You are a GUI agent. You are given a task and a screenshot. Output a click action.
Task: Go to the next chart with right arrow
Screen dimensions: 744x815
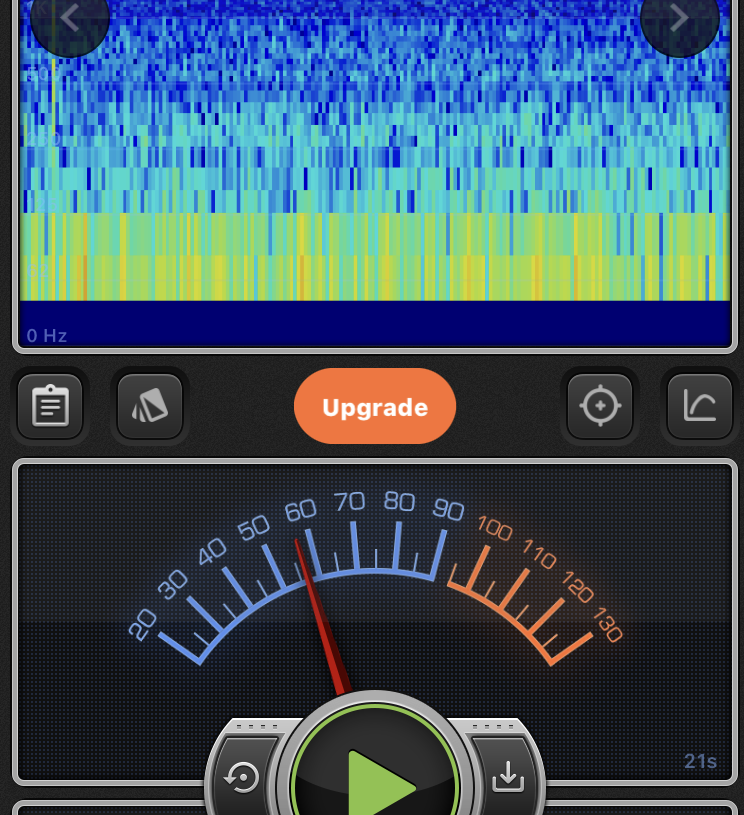click(679, 18)
